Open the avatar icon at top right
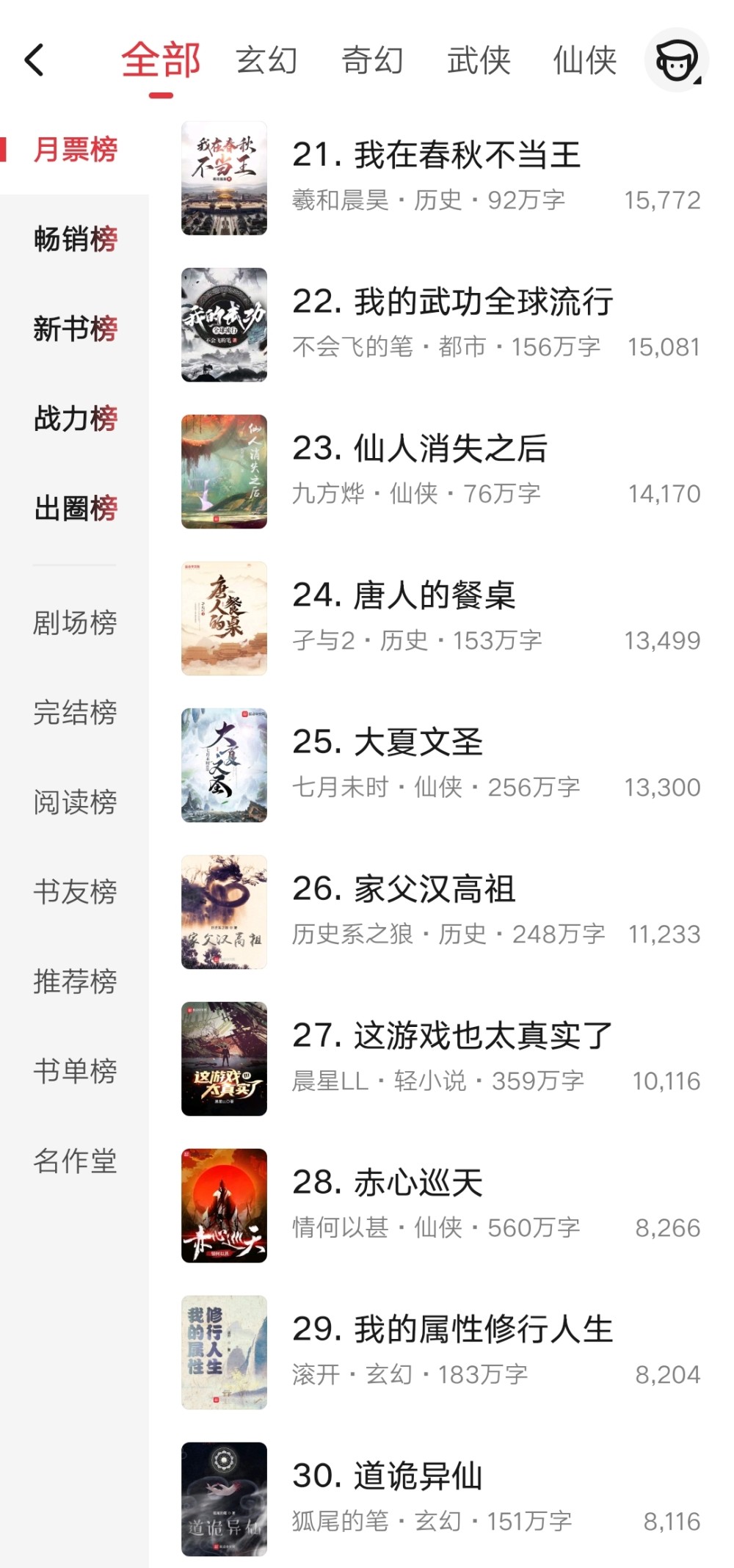This screenshot has height=1568, width=734. click(676, 60)
